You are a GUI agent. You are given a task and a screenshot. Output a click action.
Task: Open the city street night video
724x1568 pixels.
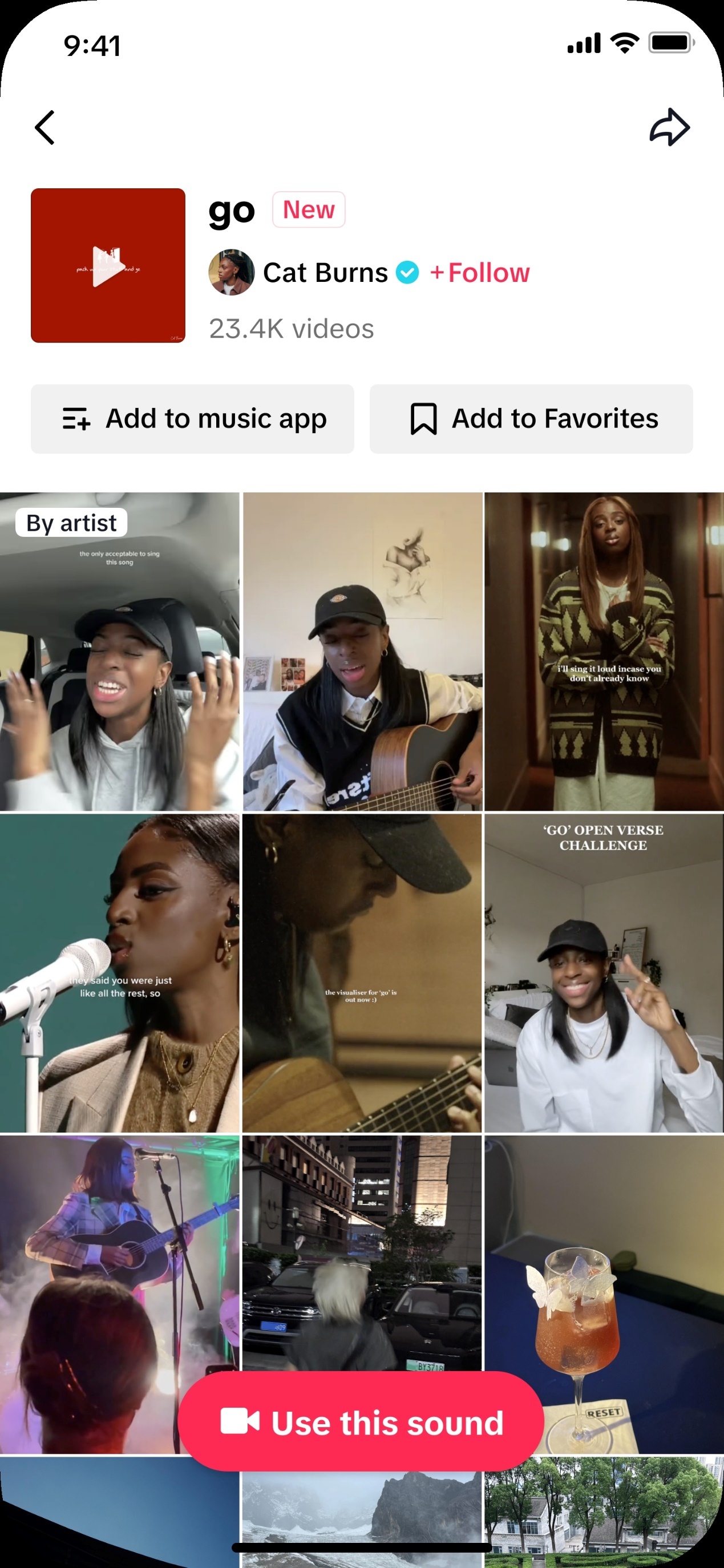click(x=362, y=1248)
